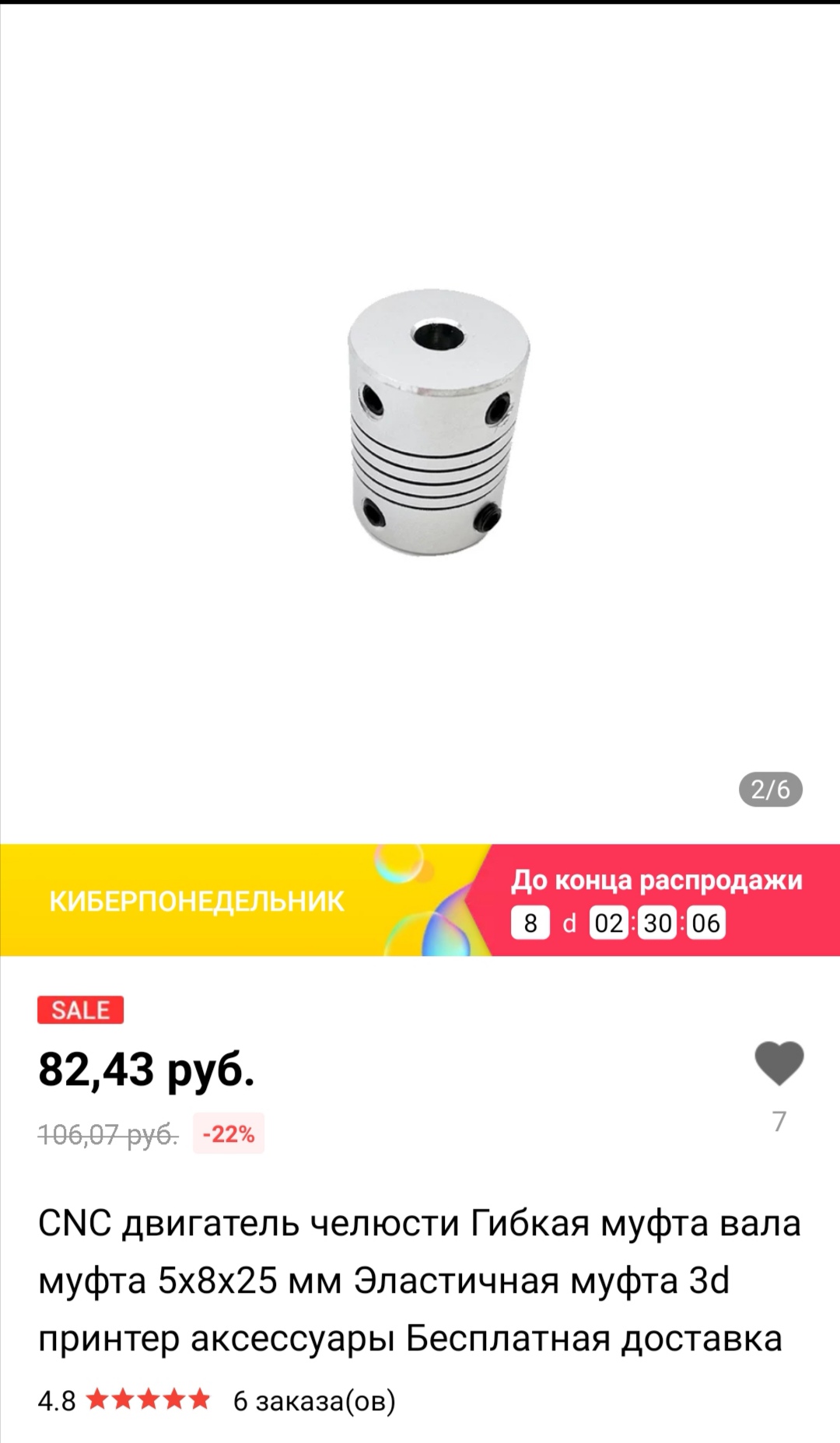Open the 4.8 star rating reviews

point(124,1401)
